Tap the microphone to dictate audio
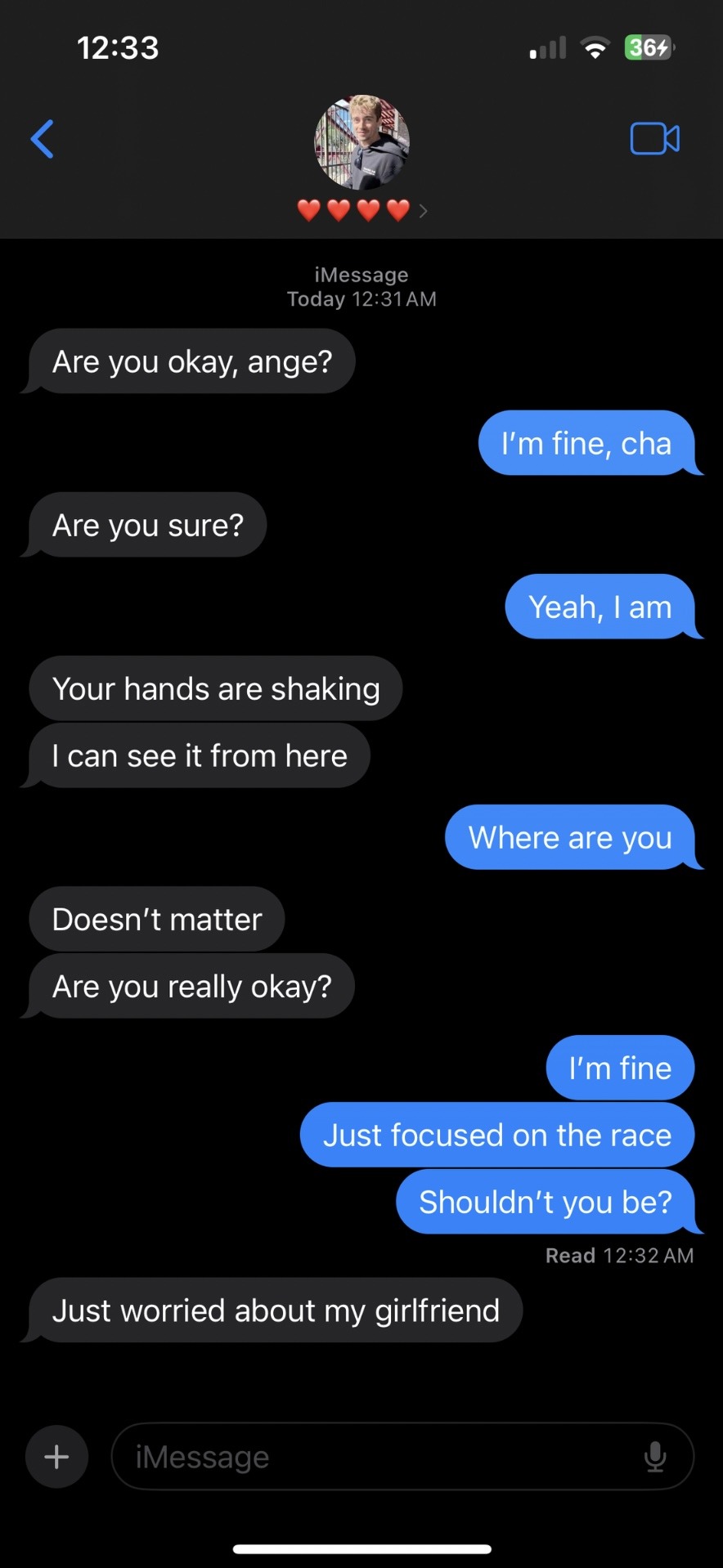This screenshot has height=1568, width=723. pyautogui.click(x=655, y=1457)
